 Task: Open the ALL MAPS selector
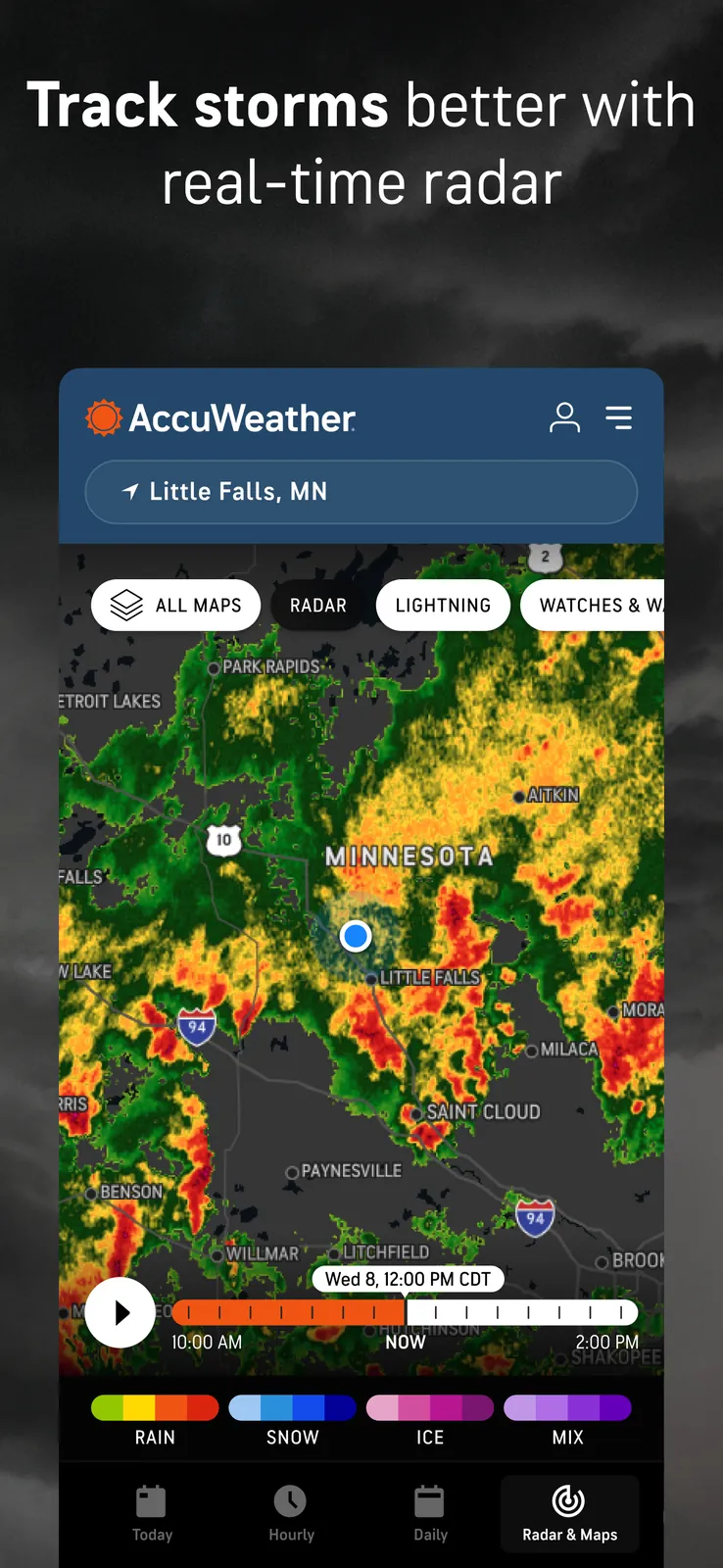coord(175,605)
